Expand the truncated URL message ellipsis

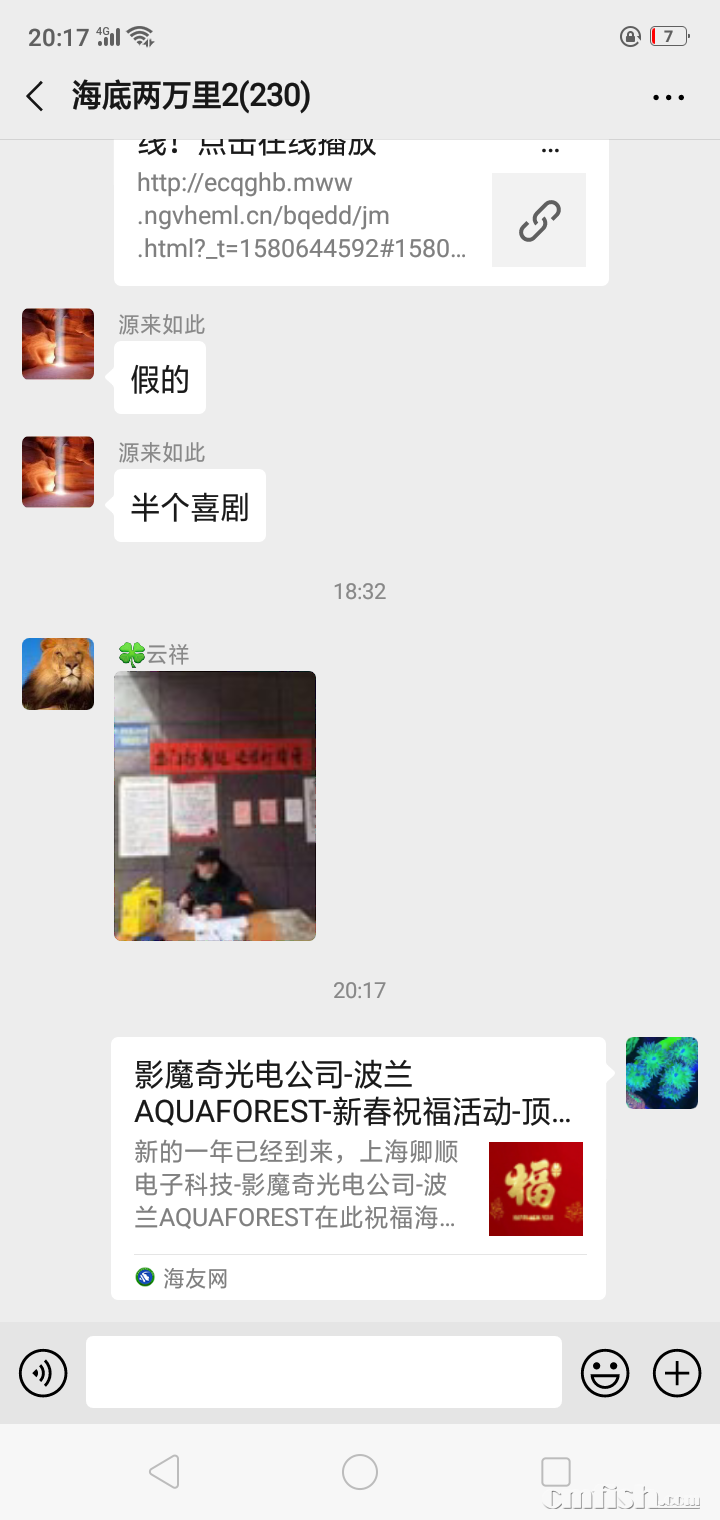tap(550, 148)
